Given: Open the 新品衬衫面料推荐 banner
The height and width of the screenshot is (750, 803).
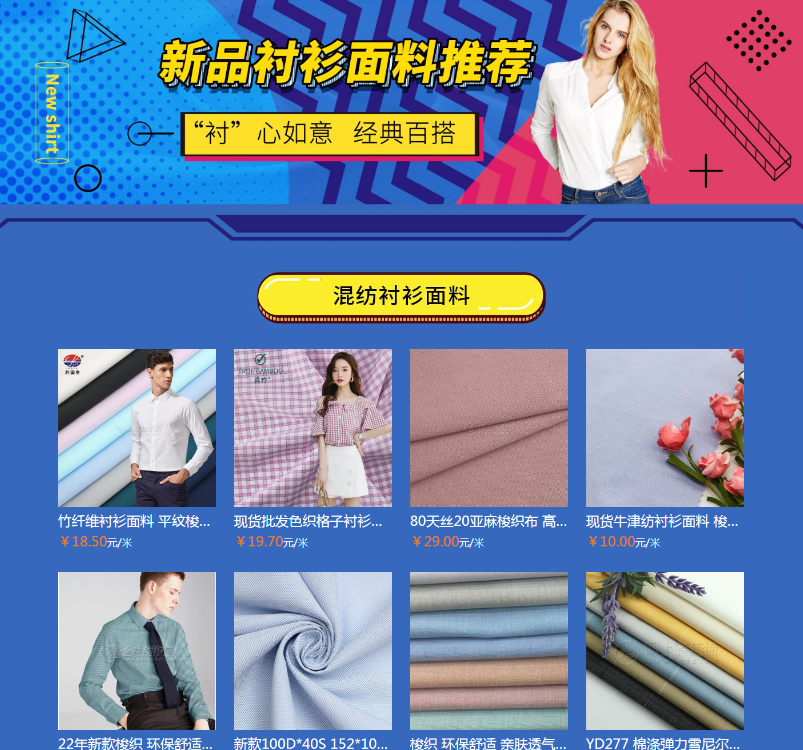Looking at the screenshot, I should click(401, 100).
